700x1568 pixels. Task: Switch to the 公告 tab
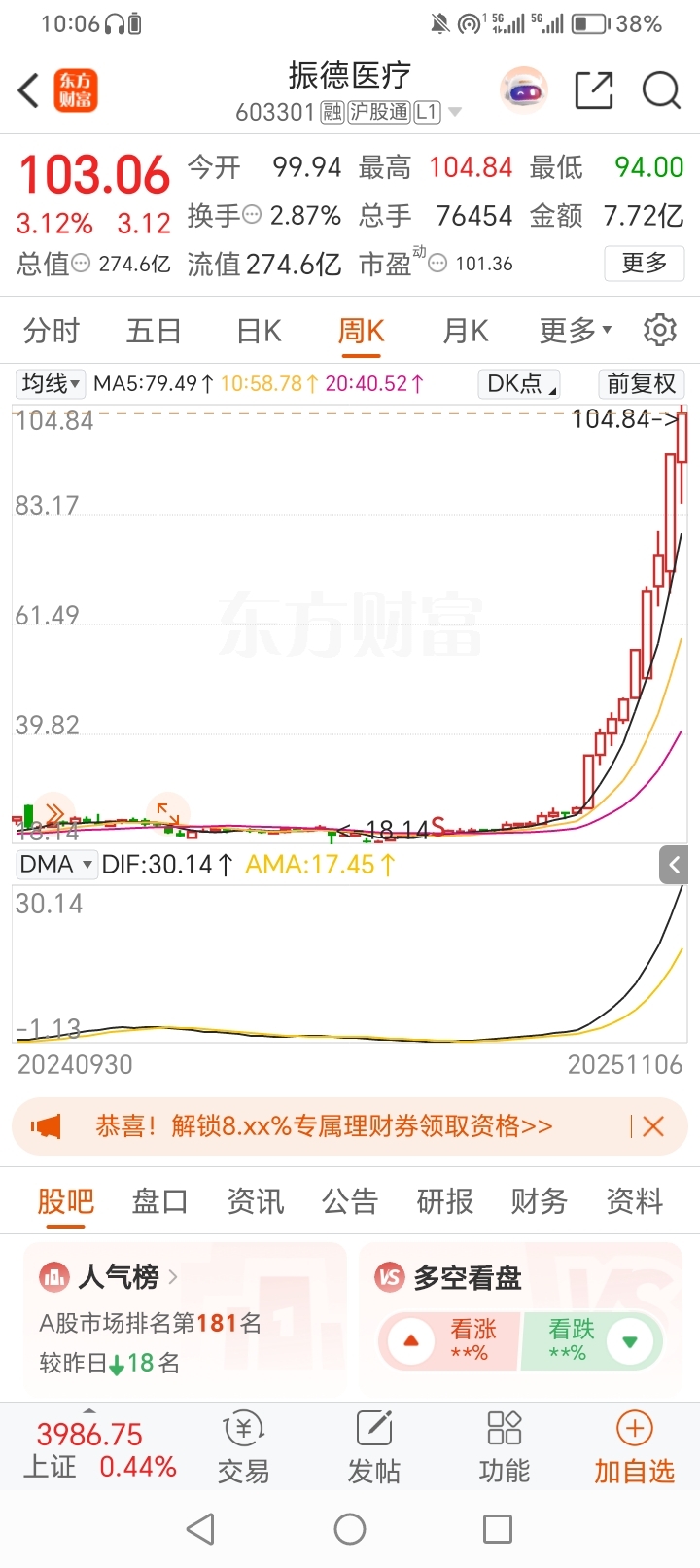pyautogui.click(x=349, y=1201)
